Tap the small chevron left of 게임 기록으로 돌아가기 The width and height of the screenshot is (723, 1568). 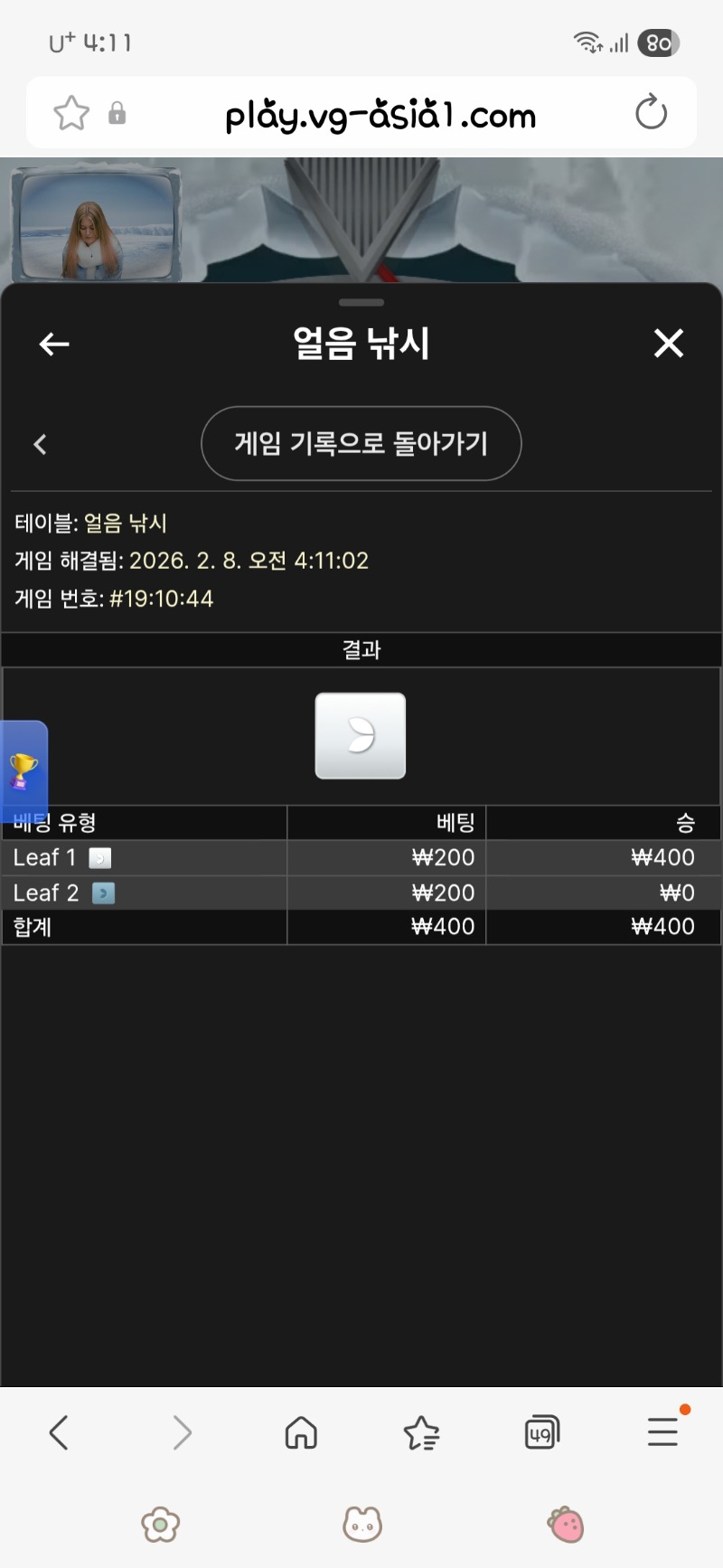click(40, 444)
